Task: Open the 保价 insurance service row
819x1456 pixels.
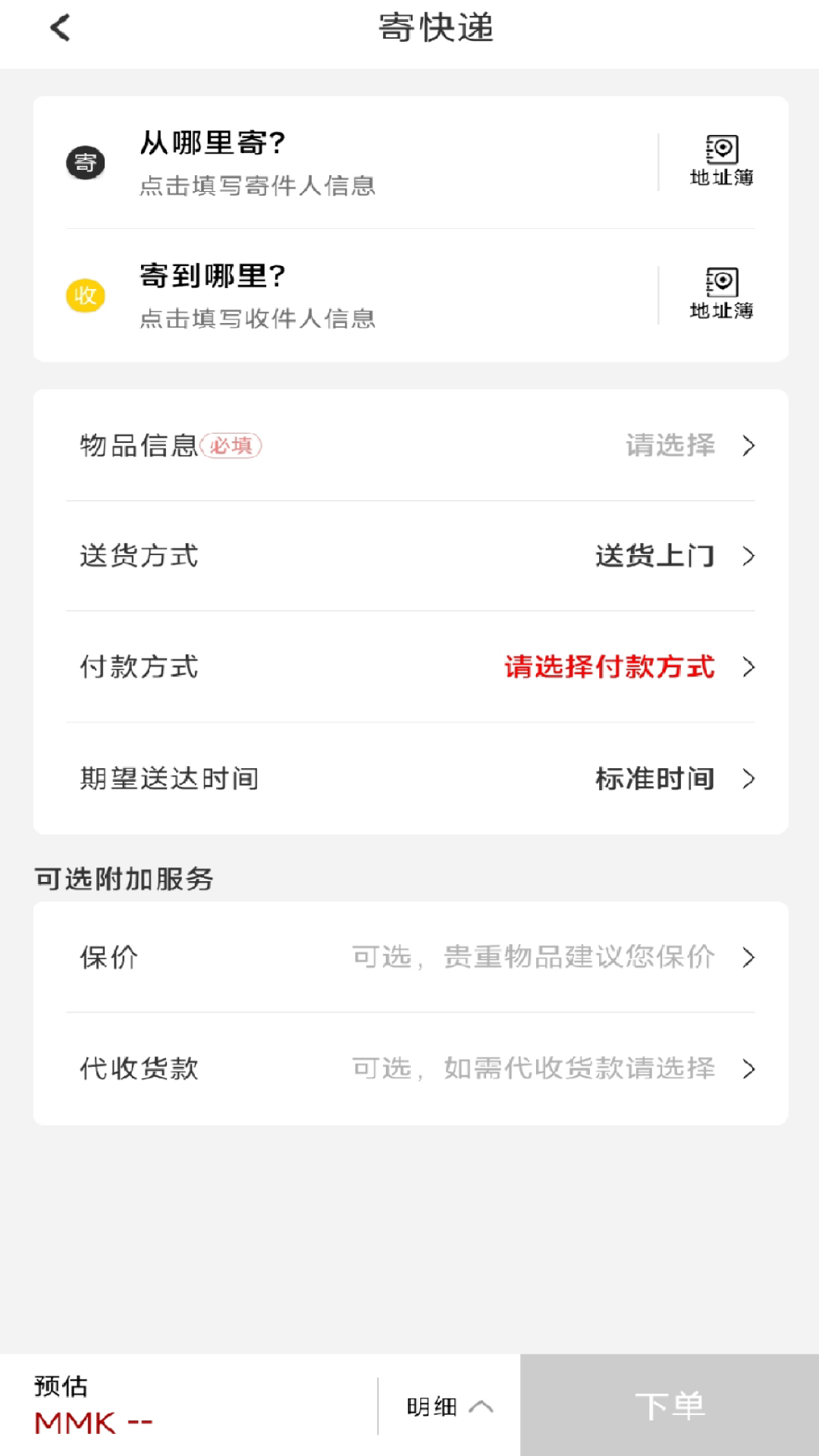Action: 409,959
